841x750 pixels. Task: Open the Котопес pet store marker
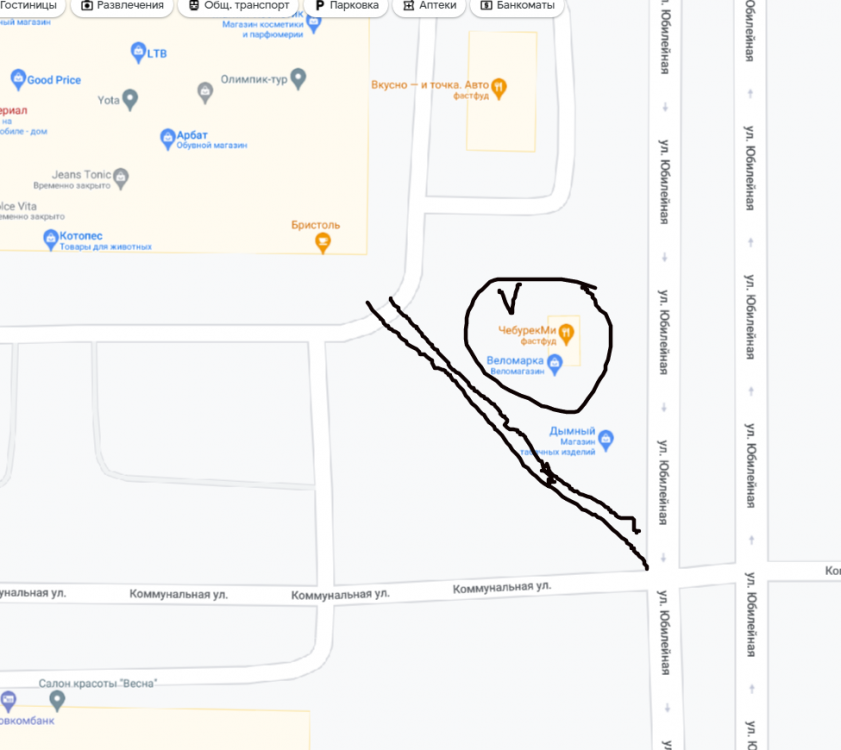(x=50, y=239)
